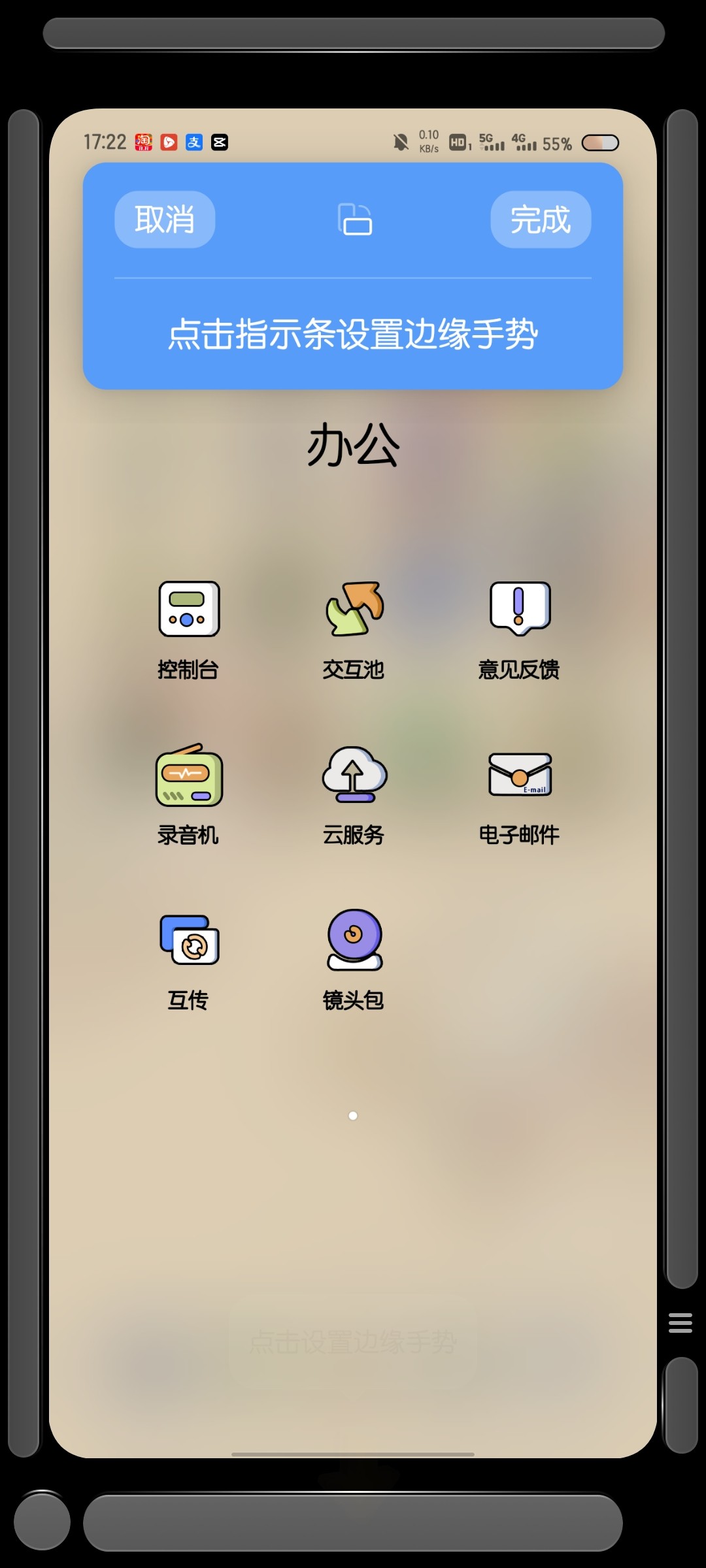Tap 取消 to cancel gesture setup
This screenshot has height=1568, width=706.
click(x=165, y=220)
